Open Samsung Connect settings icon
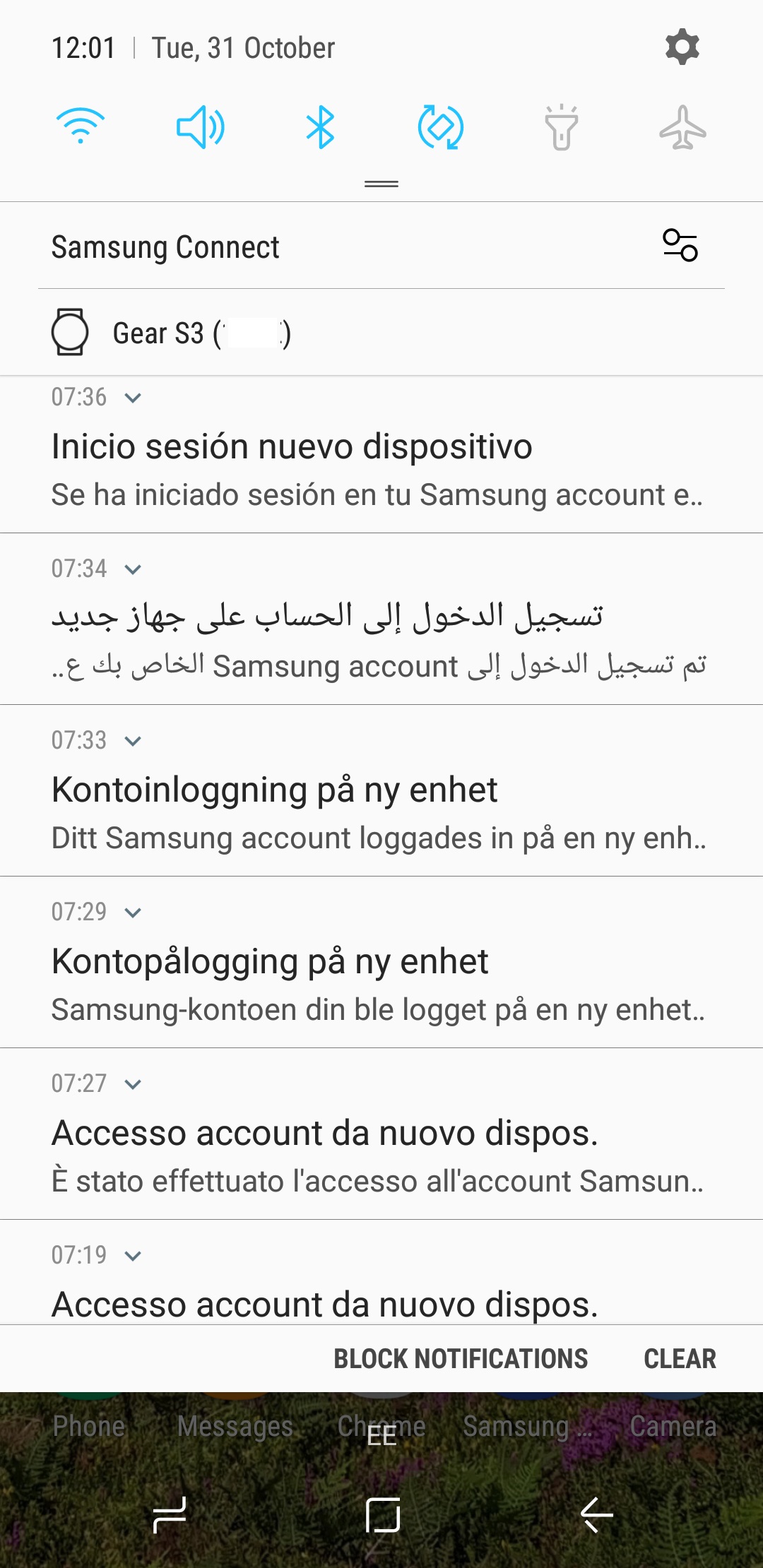The width and height of the screenshot is (763, 1568). [x=680, y=246]
